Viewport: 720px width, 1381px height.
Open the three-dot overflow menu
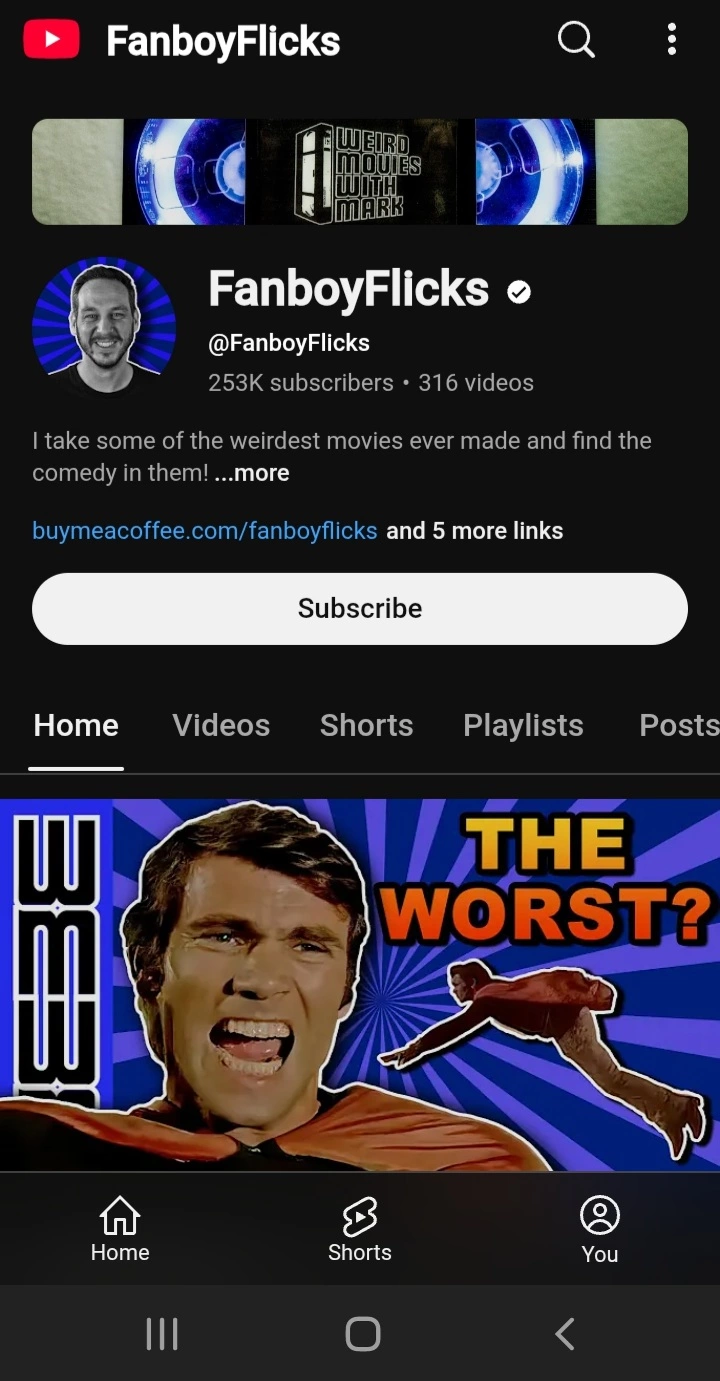pos(671,40)
